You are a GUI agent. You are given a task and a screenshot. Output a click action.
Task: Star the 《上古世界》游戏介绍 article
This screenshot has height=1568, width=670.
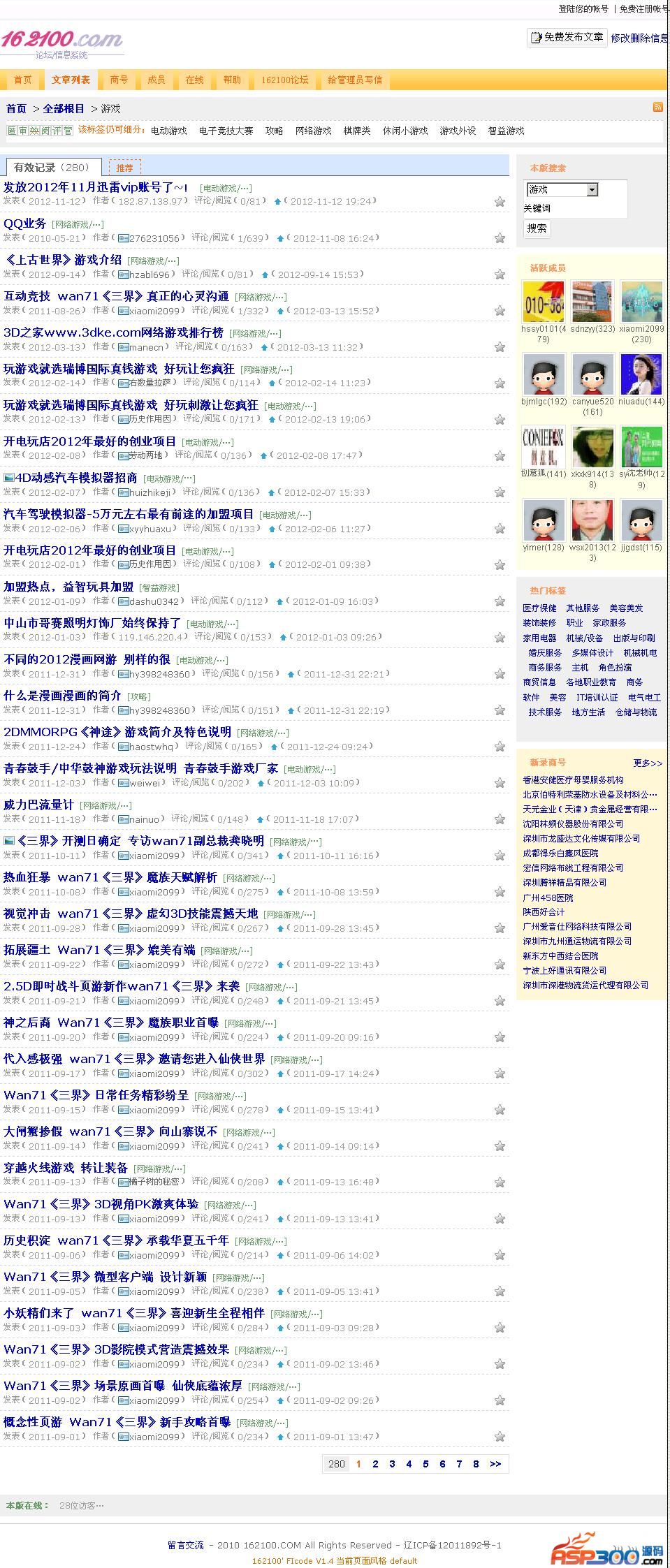pyautogui.click(x=500, y=274)
